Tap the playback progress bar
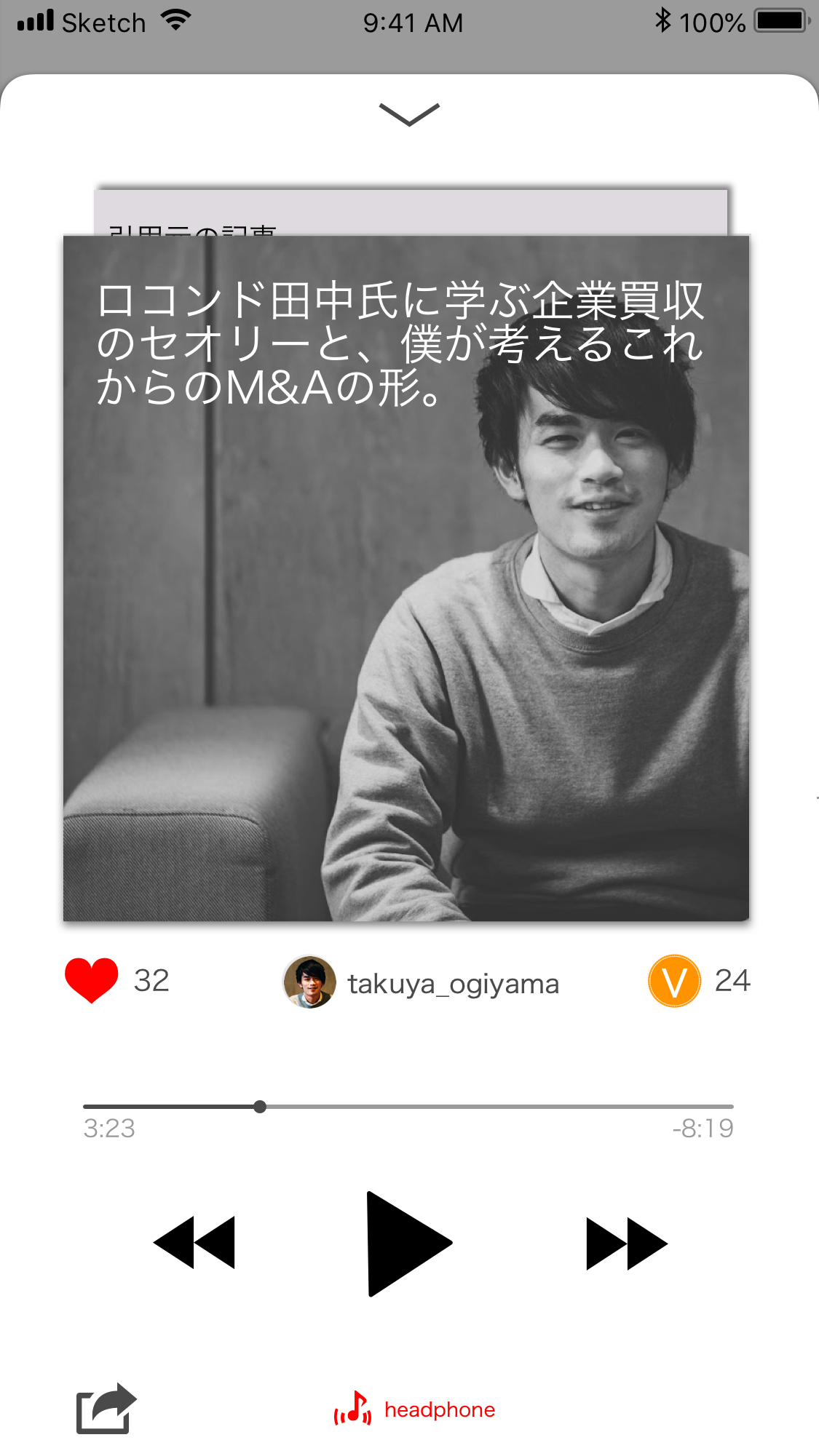 pos(408,1107)
